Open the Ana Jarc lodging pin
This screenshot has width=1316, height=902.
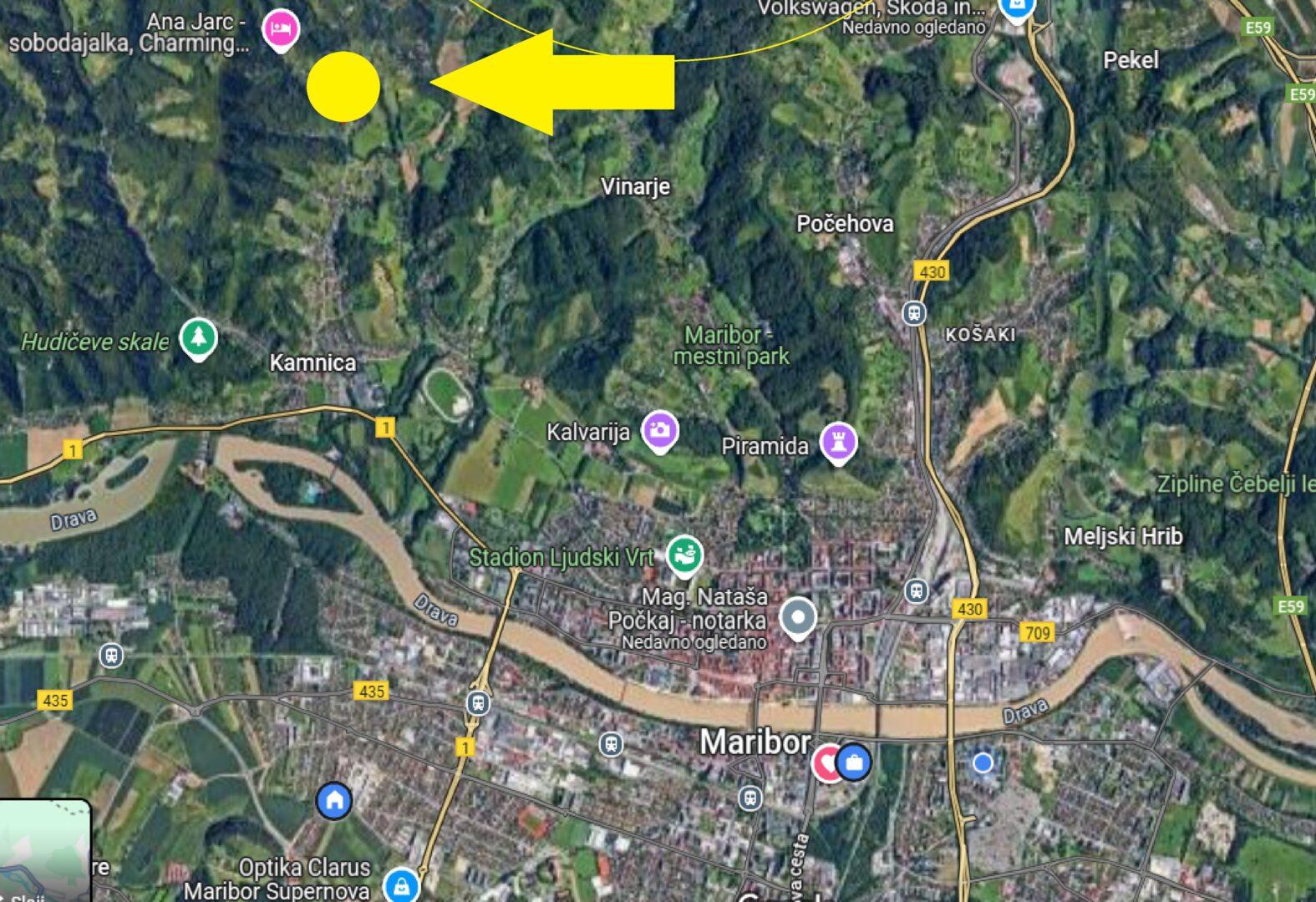click(x=281, y=29)
